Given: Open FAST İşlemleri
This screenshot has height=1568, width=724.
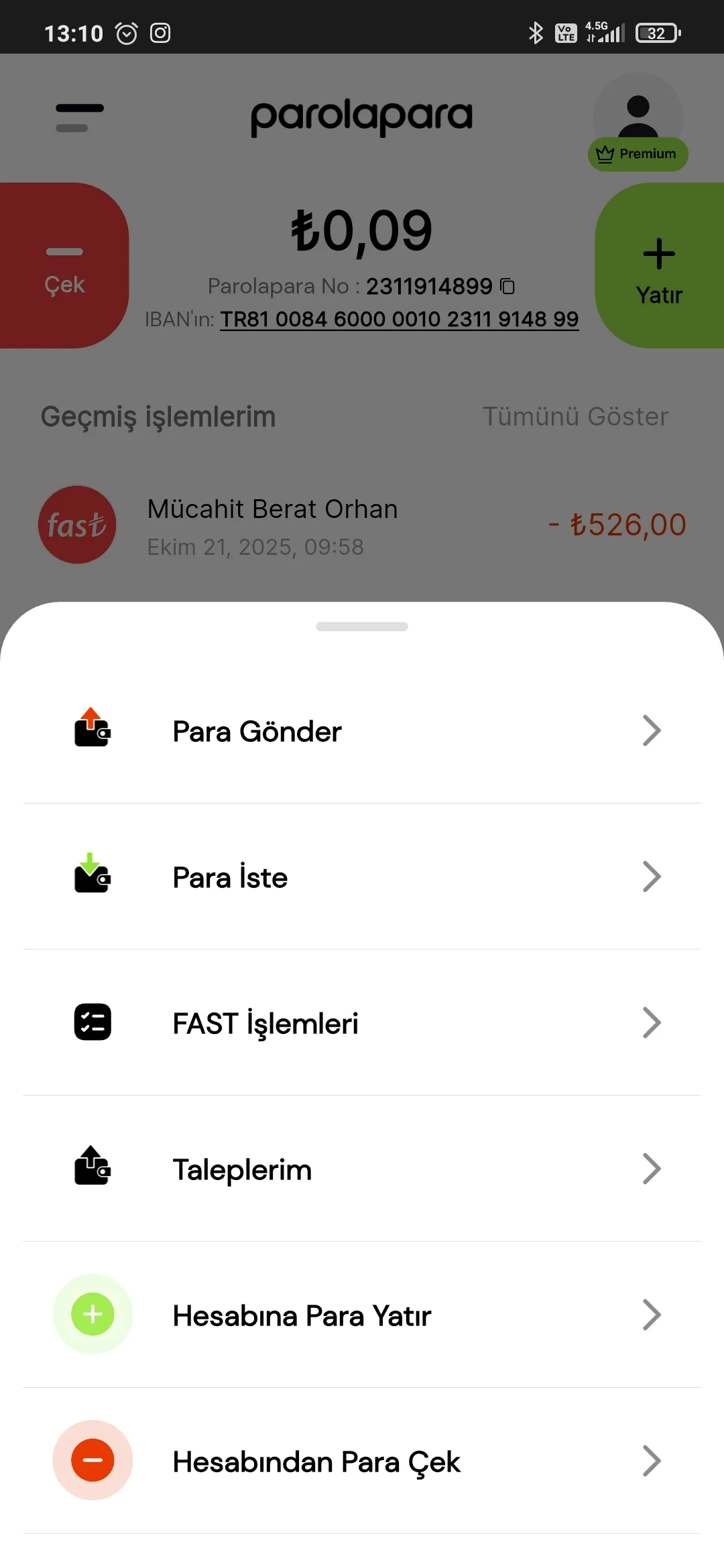Looking at the screenshot, I should pos(362,1023).
